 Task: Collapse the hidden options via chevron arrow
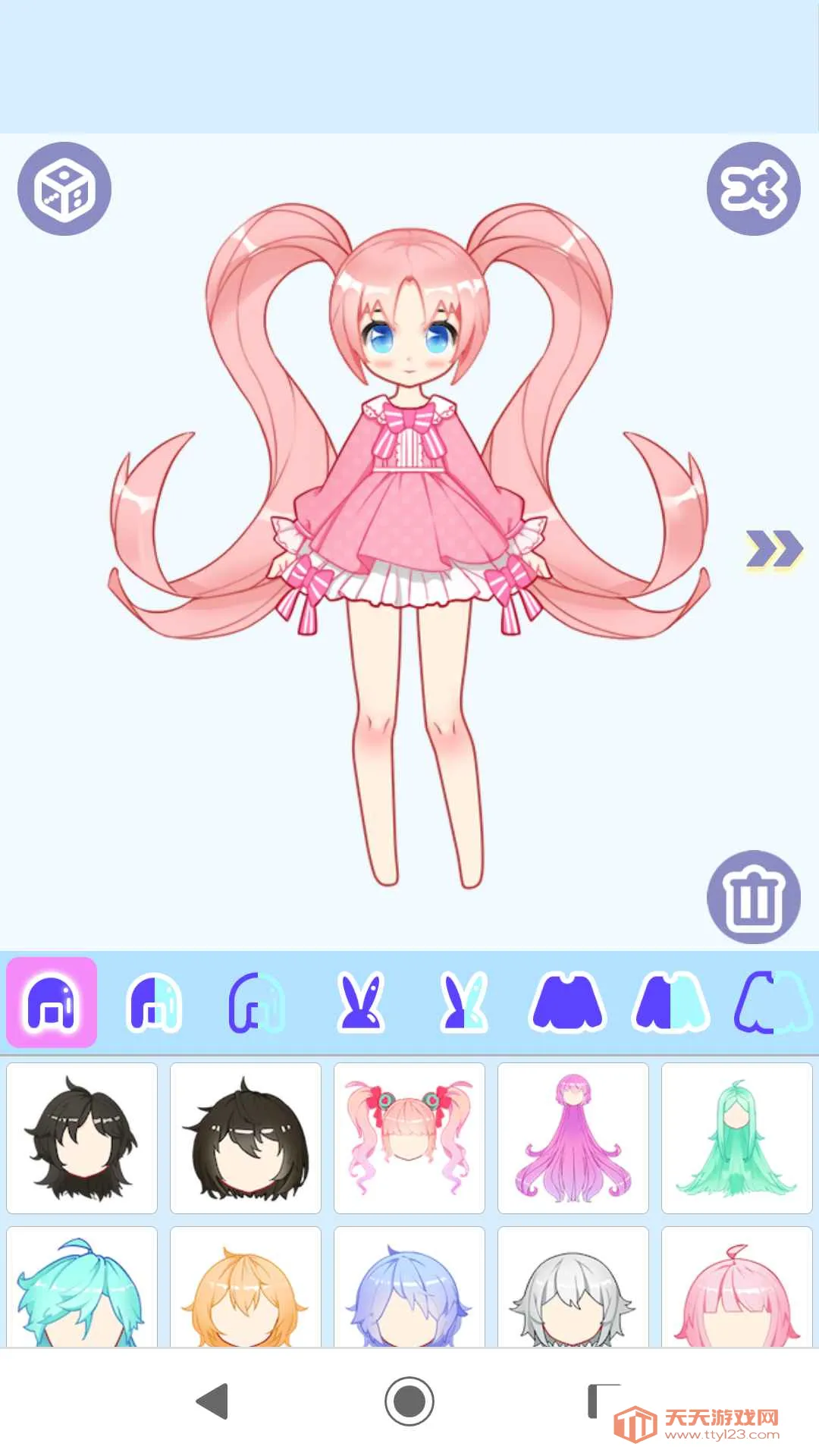click(x=772, y=548)
